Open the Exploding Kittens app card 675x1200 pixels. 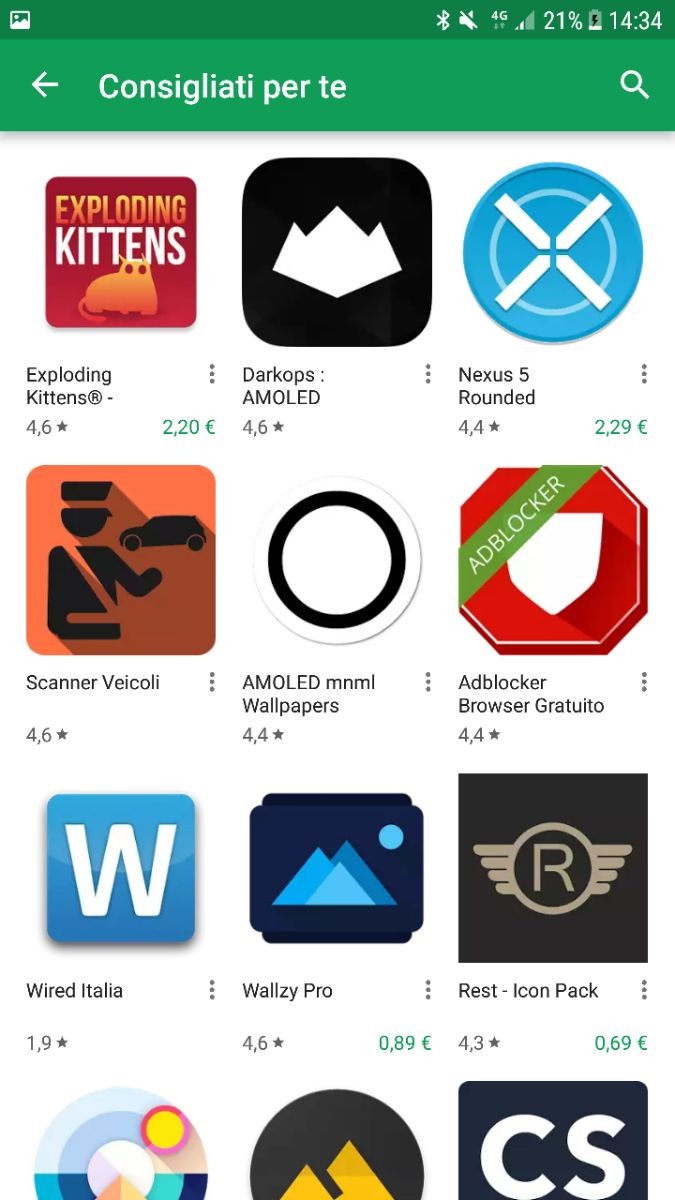tap(121, 297)
